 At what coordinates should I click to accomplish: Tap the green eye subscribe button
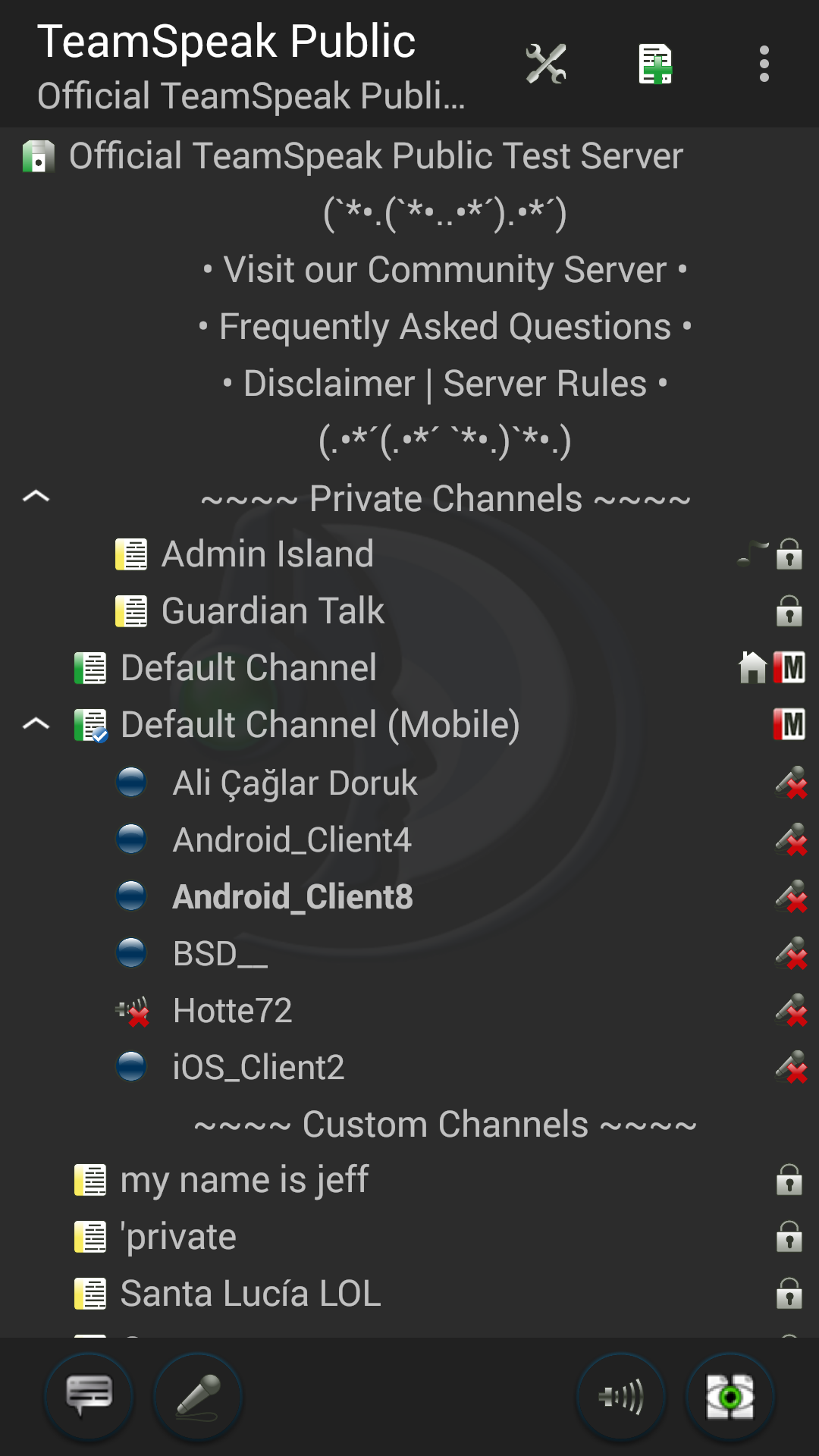click(x=730, y=1397)
